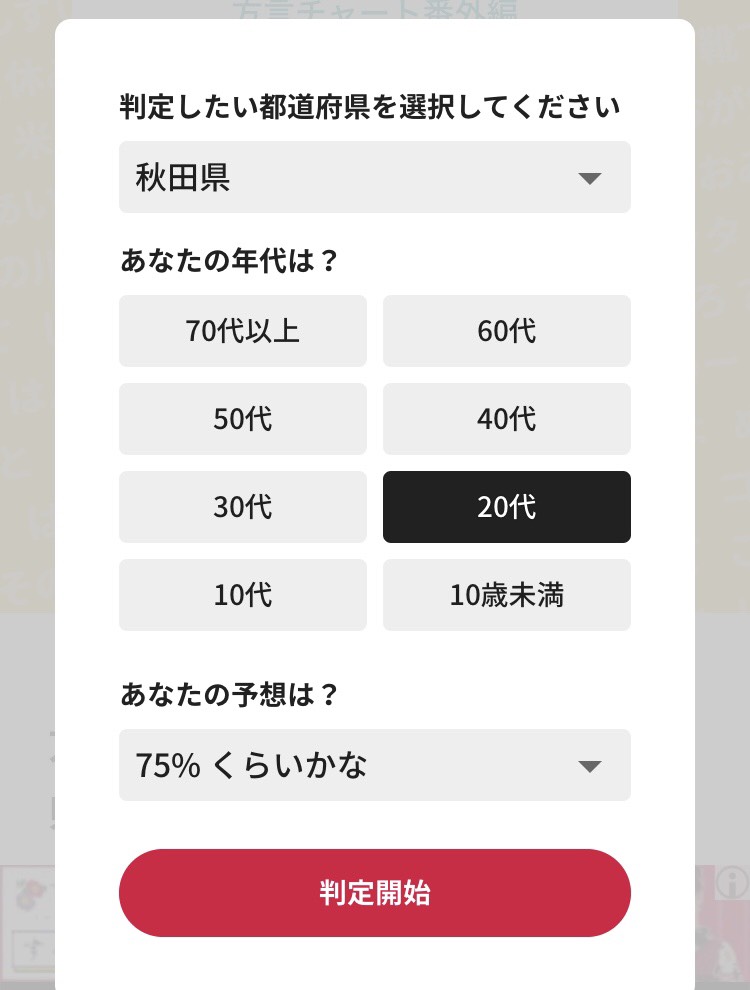Choose the 60代 age group
The image size is (750, 990).
pos(506,331)
